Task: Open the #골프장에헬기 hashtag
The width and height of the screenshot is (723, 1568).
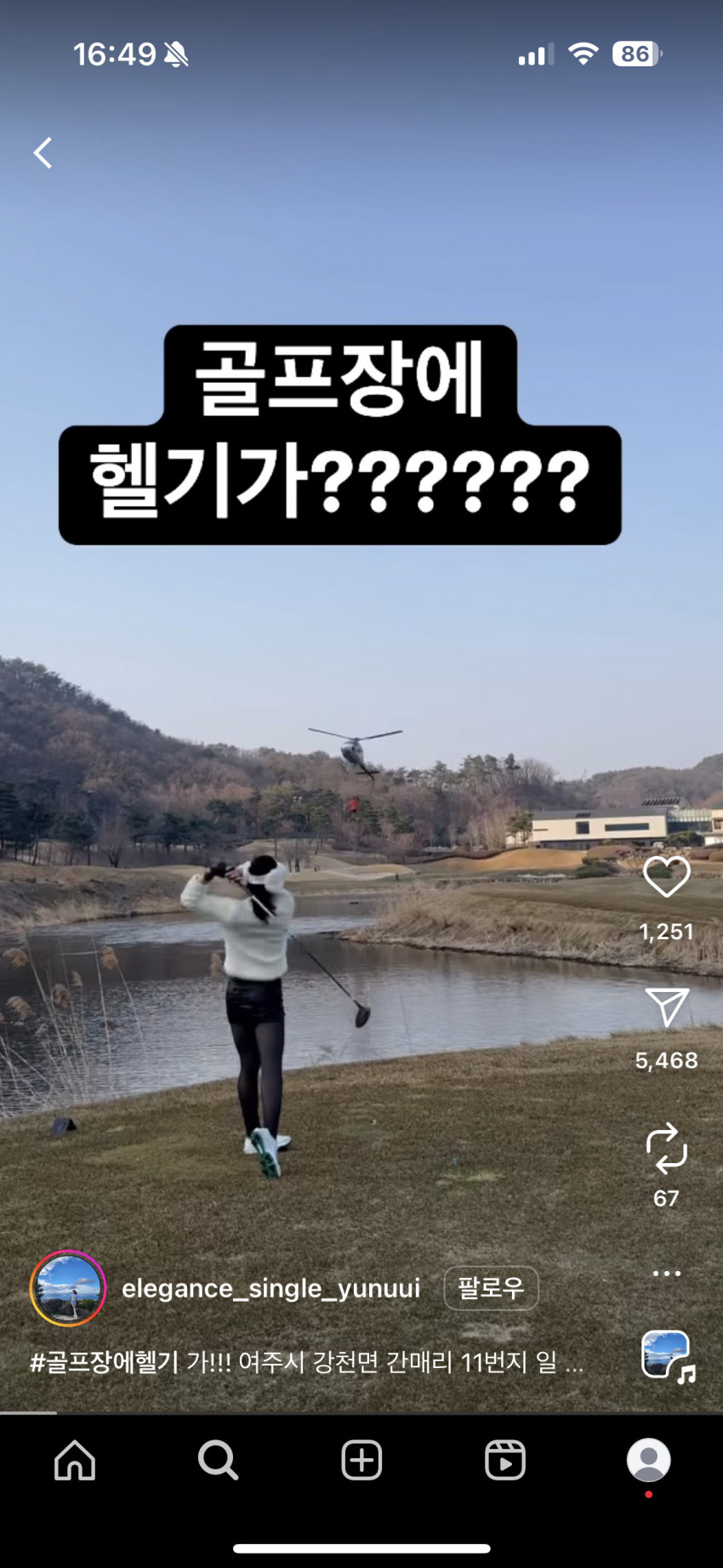Action: (104, 1362)
